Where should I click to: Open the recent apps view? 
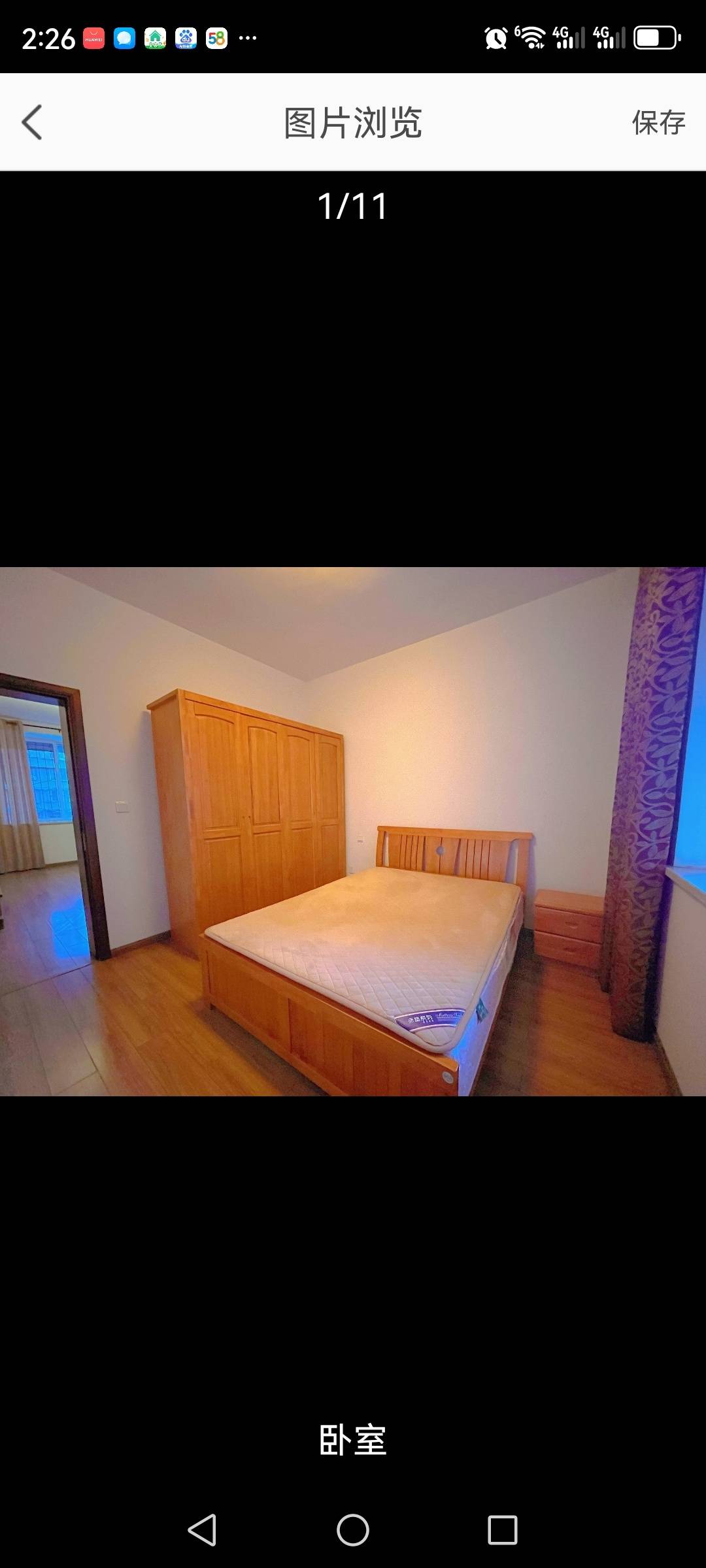click(x=502, y=1530)
